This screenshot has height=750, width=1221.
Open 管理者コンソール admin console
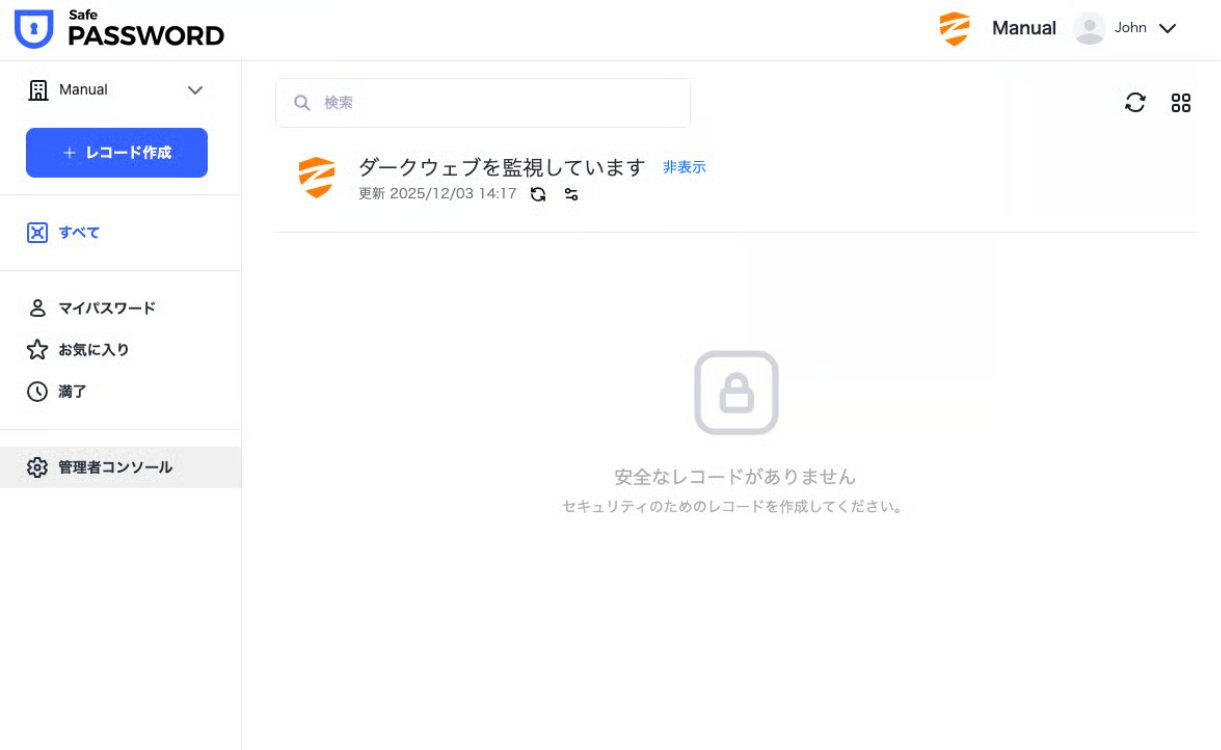click(x=115, y=467)
